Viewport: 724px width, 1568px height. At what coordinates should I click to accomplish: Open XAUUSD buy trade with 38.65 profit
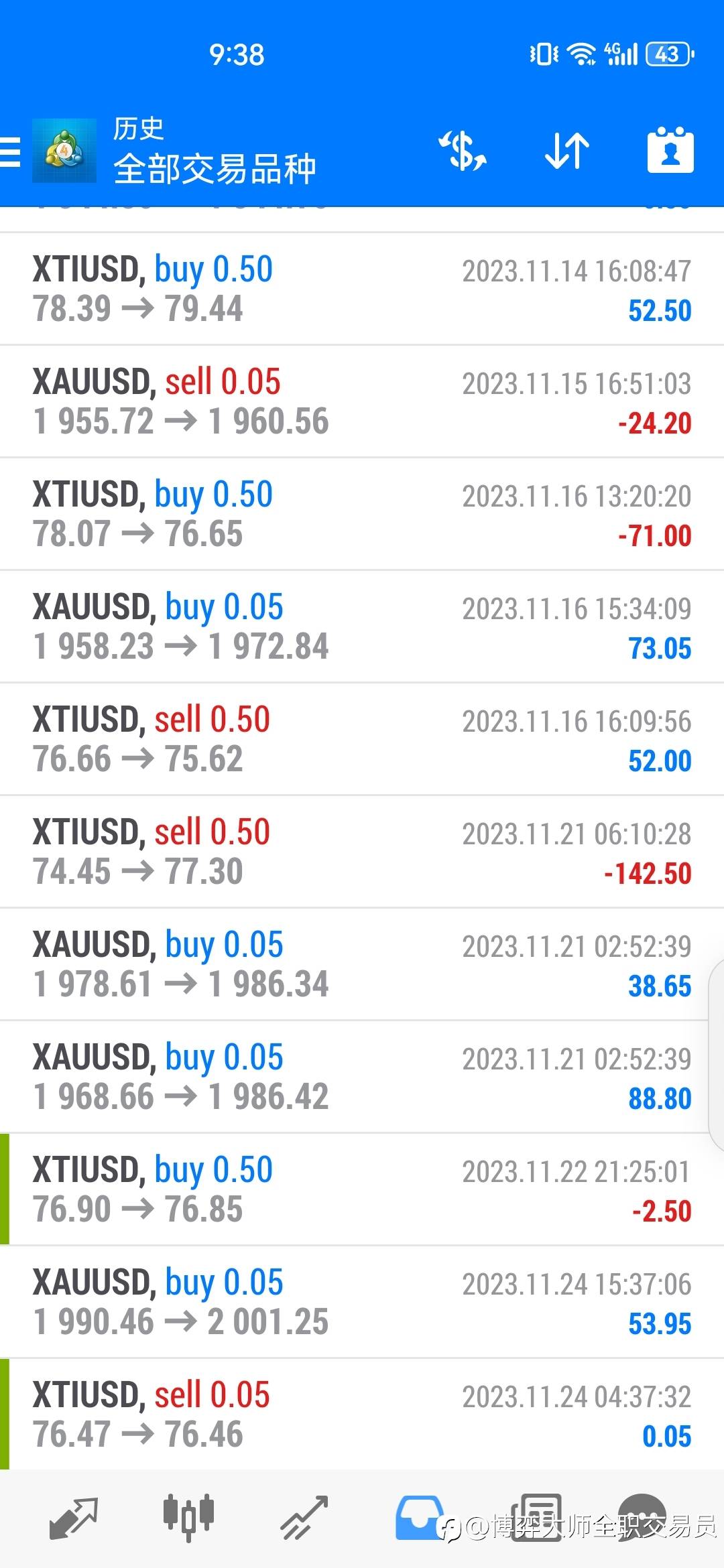(x=362, y=965)
